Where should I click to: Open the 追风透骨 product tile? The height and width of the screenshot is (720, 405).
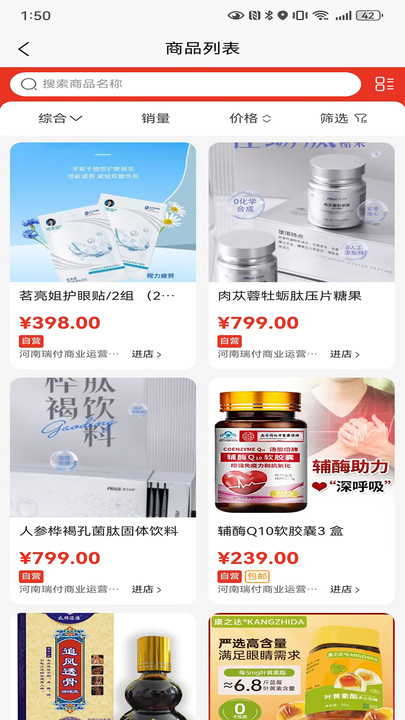click(103, 666)
